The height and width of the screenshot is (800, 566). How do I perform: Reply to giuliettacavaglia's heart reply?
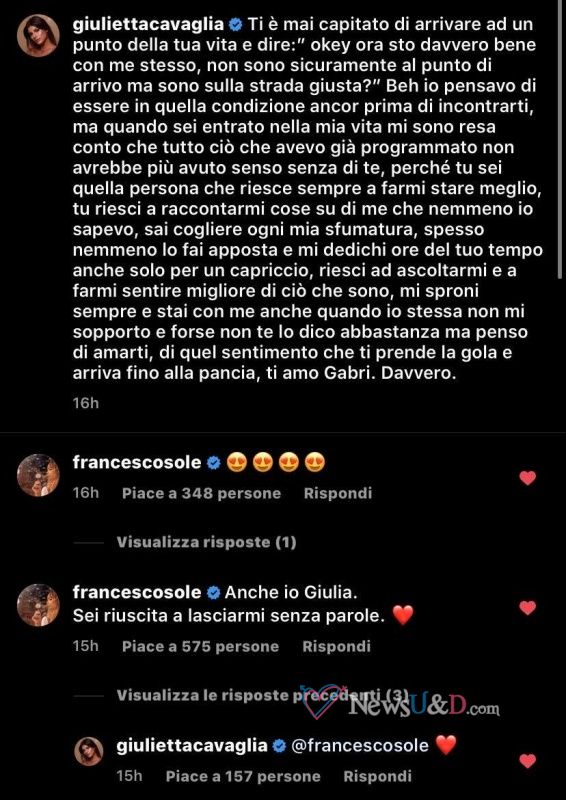tap(378, 777)
